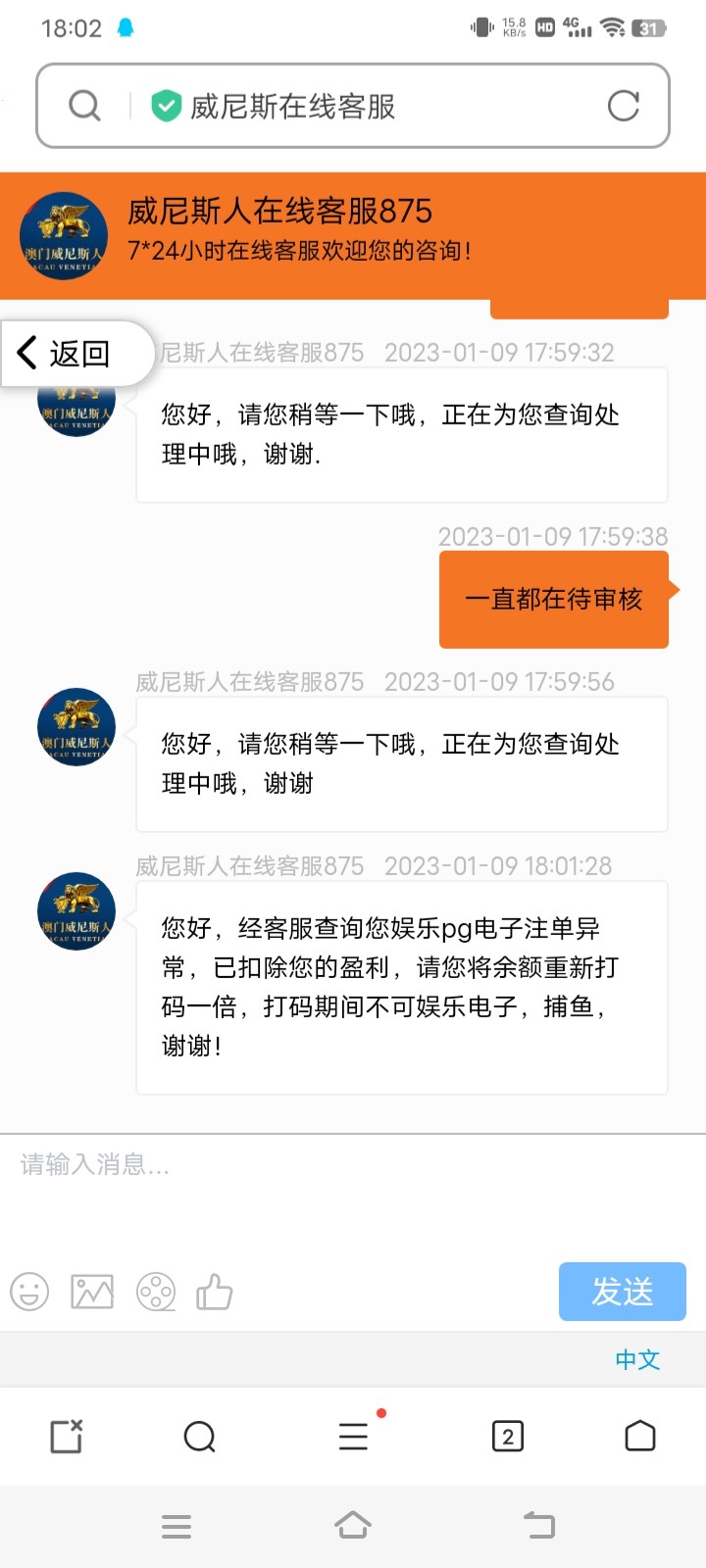This screenshot has height=1568, width=706.
Task: Attach an image to the chat
Action: click(92, 1292)
